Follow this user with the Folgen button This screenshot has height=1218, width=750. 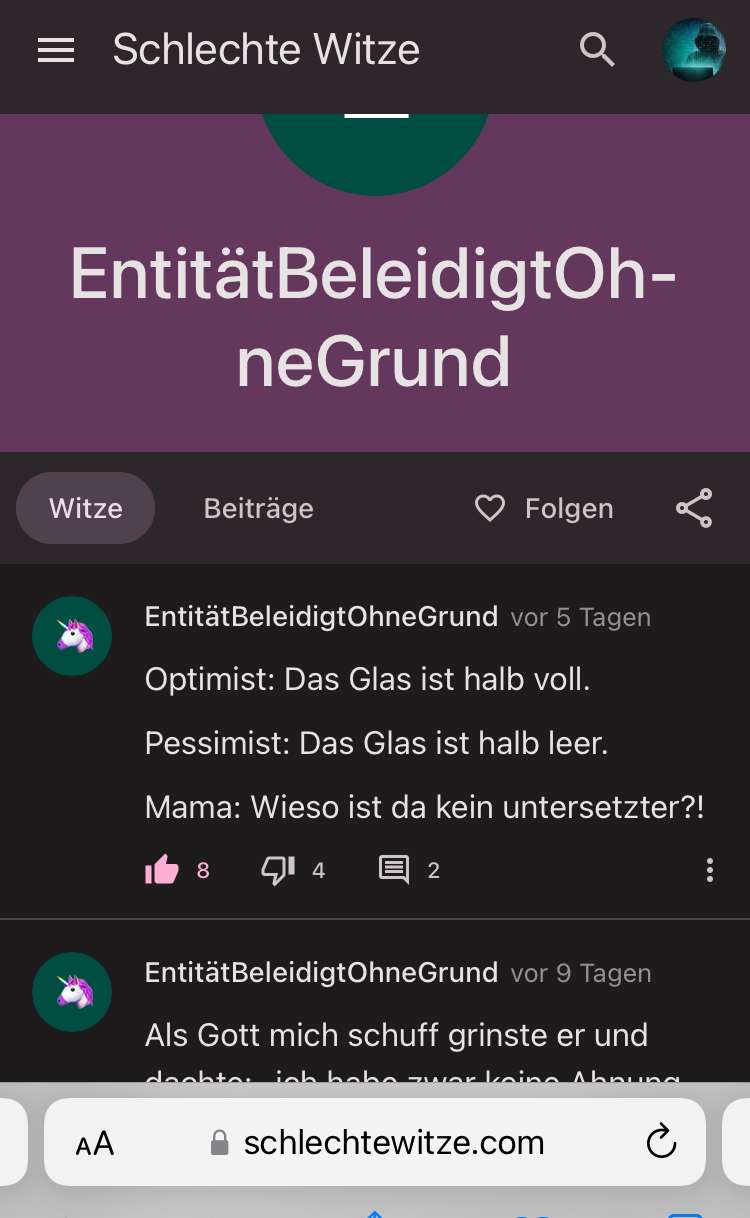point(544,508)
